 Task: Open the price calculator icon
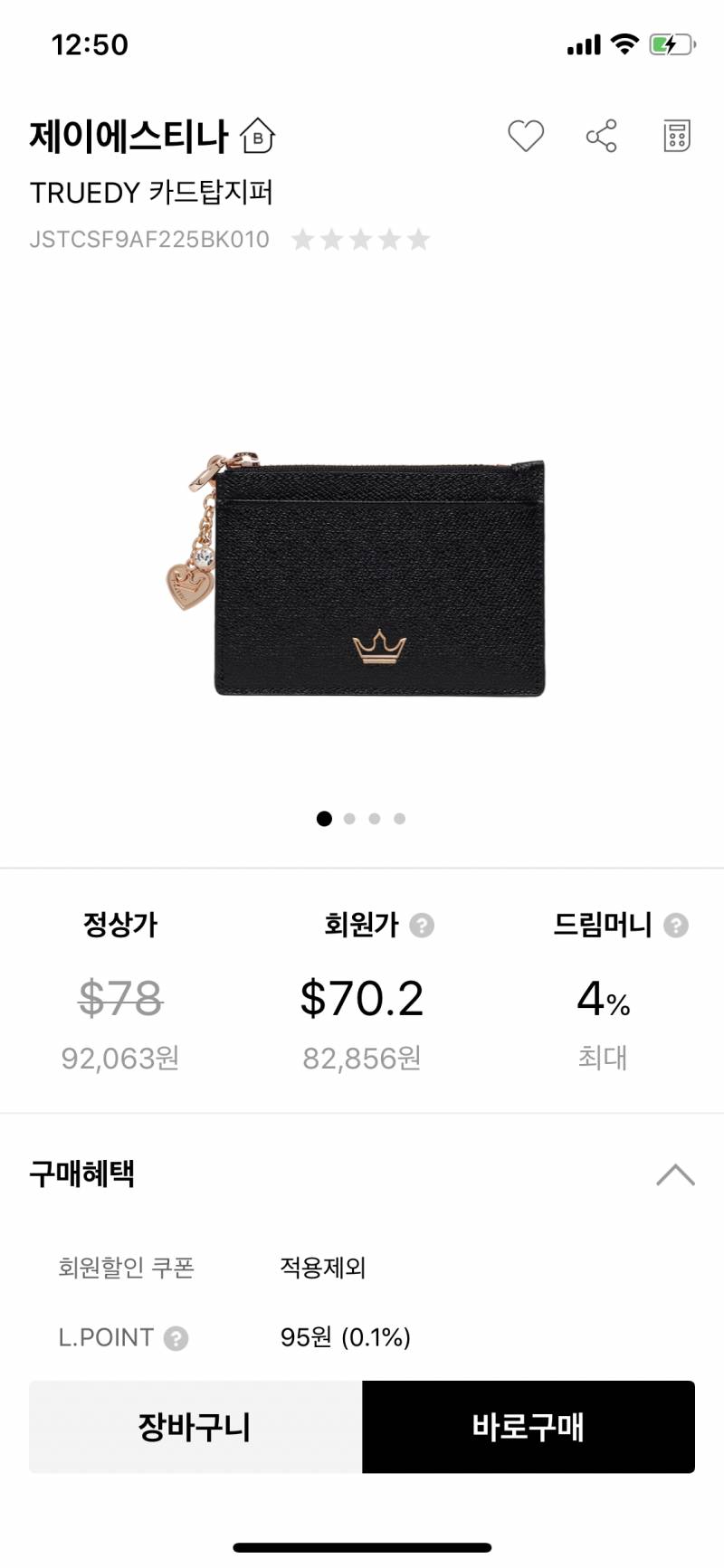pyautogui.click(x=676, y=136)
